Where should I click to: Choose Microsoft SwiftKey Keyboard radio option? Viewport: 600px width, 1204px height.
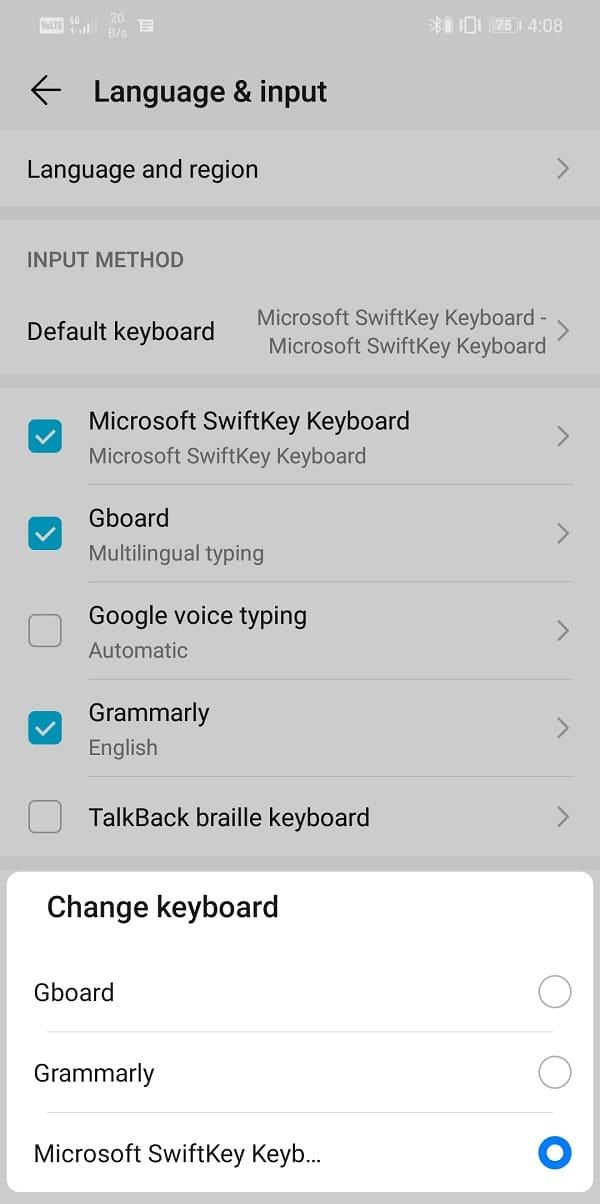coord(554,1153)
